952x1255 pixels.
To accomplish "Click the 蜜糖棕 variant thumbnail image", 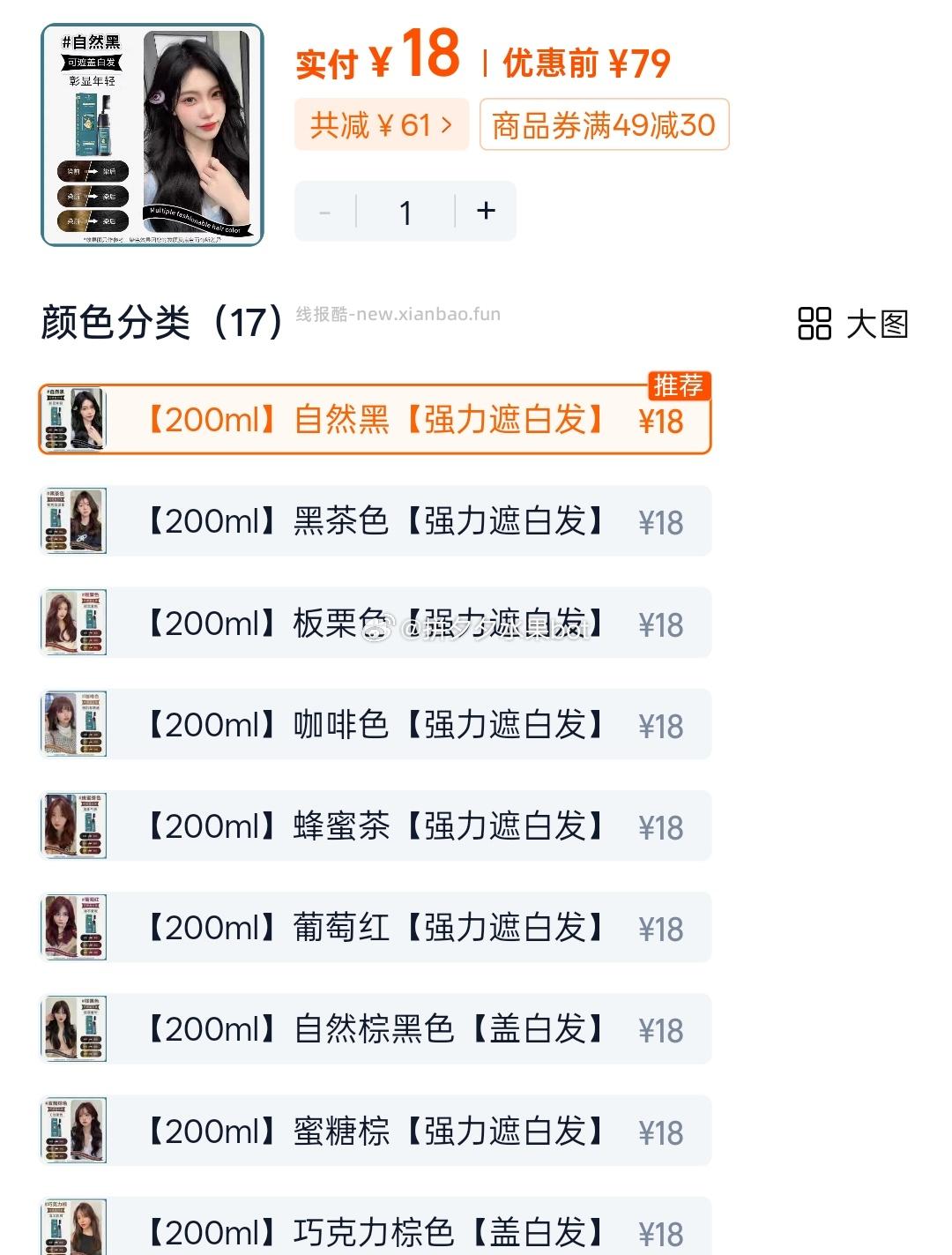I will [x=75, y=1132].
